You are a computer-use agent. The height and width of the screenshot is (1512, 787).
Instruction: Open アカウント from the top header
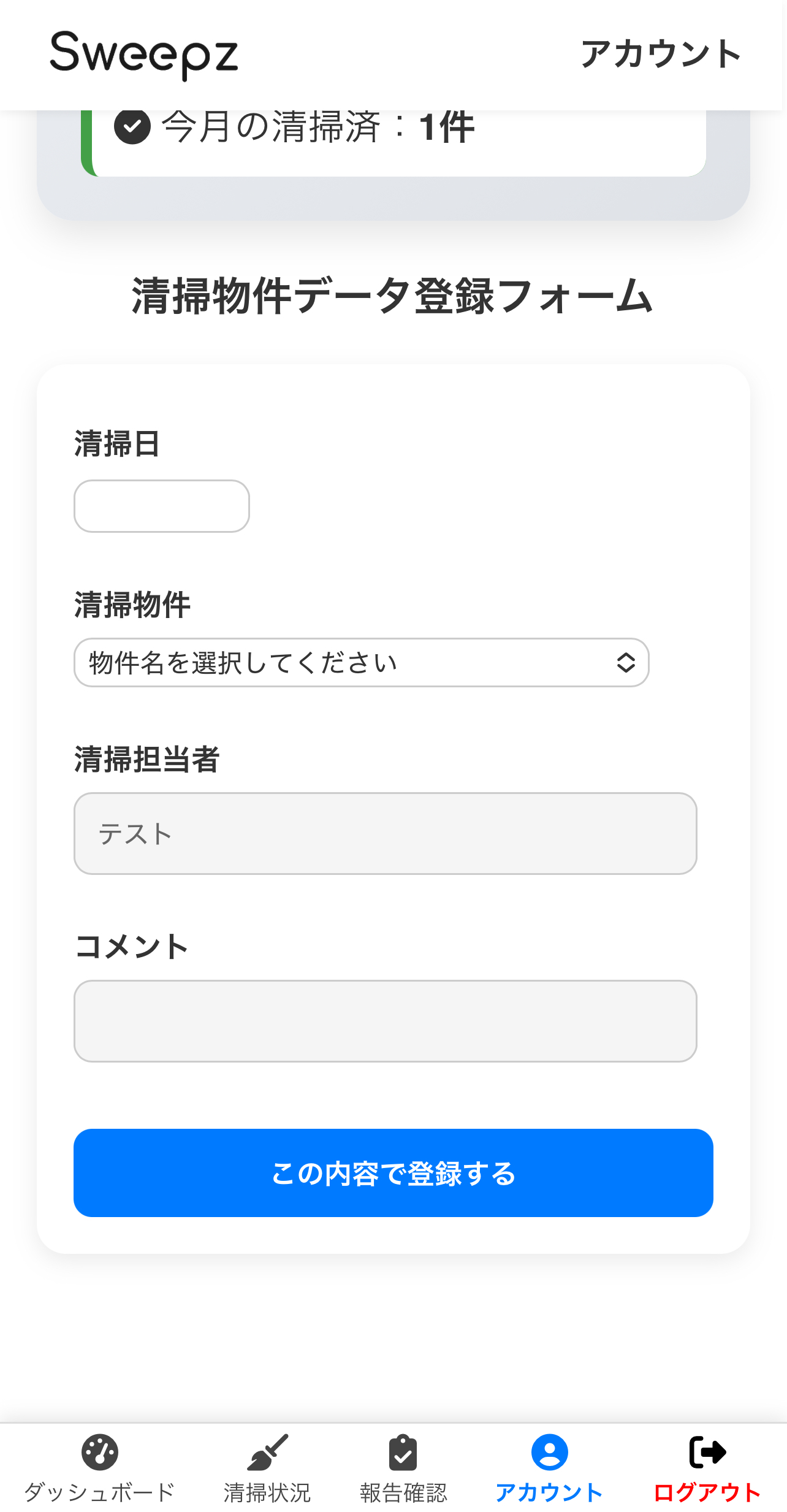pyautogui.click(x=663, y=55)
